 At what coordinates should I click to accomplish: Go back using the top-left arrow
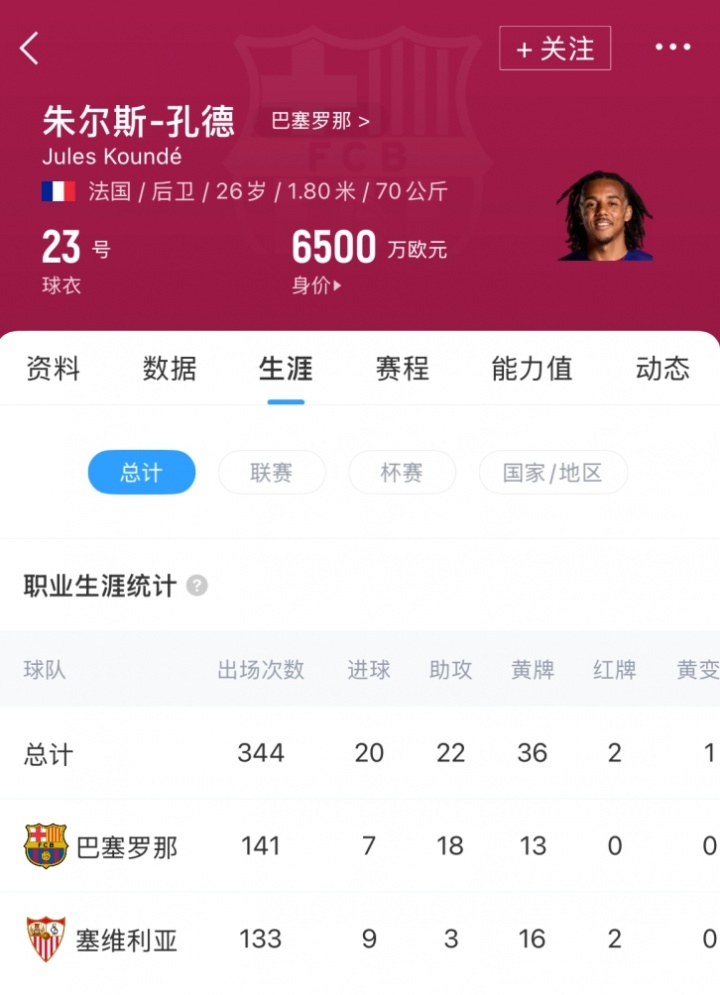30,48
